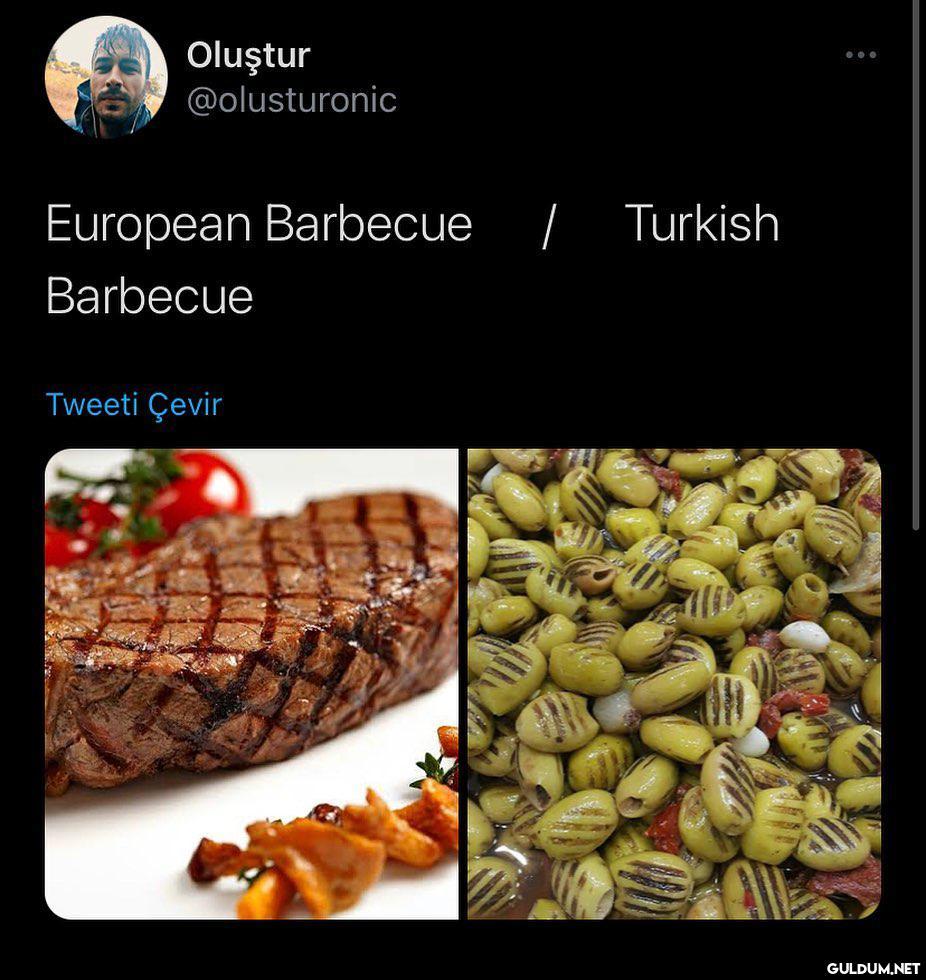Tap the Tweeti Çevir translate link

tap(133, 405)
